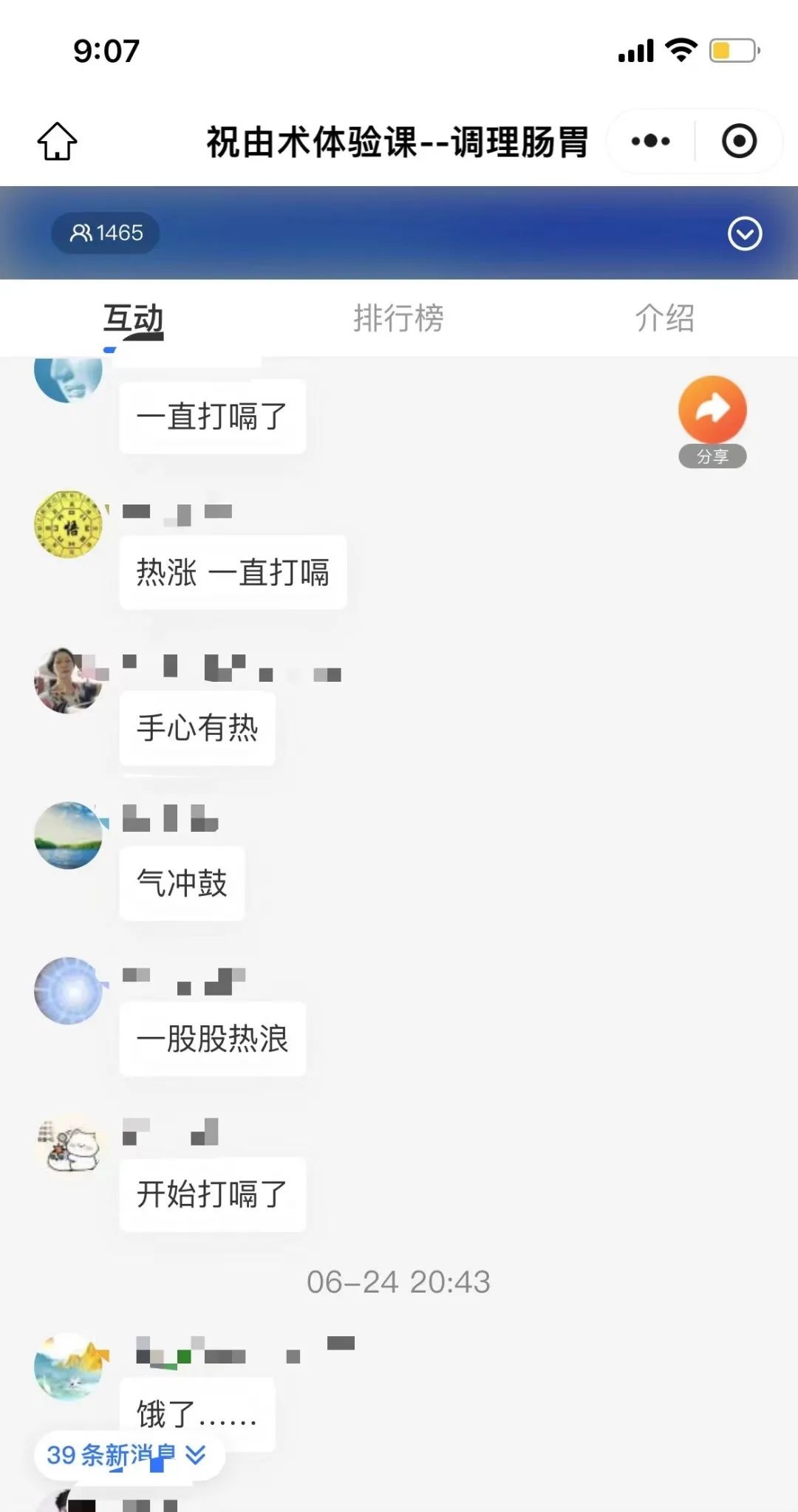
Task: Expand the blue banner with chevron
Action: 744,234
